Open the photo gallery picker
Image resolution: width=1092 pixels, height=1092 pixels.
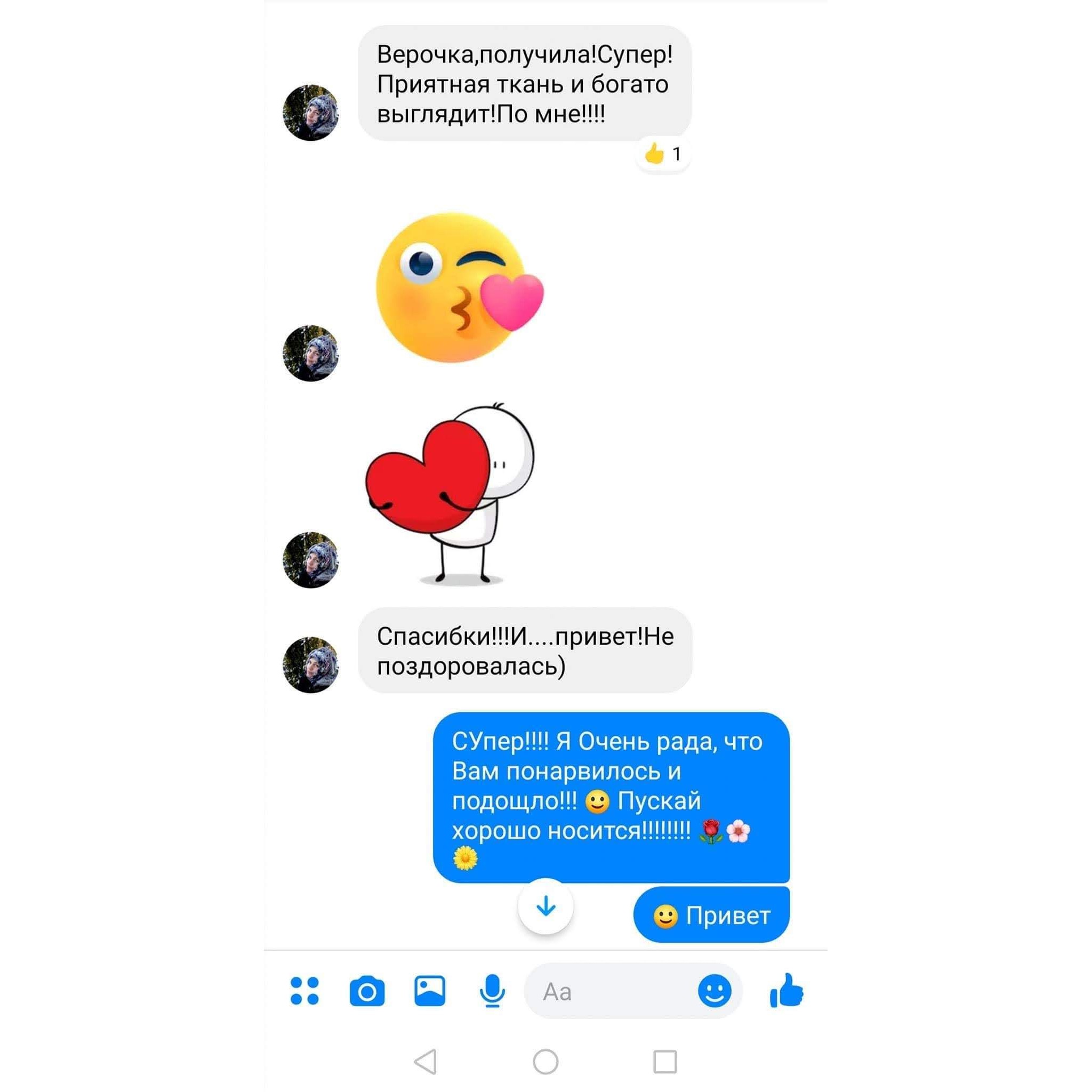point(430,991)
